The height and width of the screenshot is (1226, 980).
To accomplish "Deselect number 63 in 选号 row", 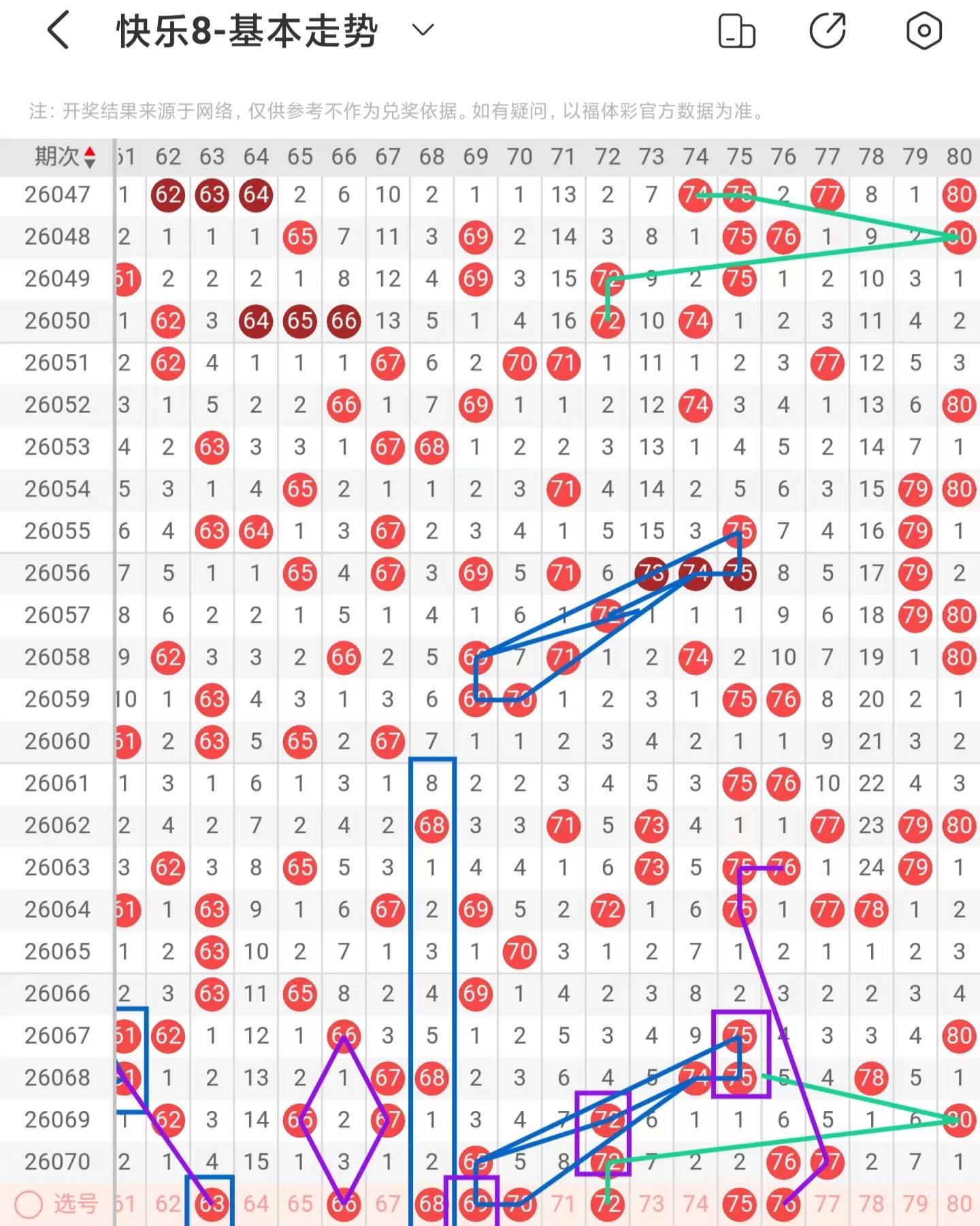I will [x=212, y=1204].
